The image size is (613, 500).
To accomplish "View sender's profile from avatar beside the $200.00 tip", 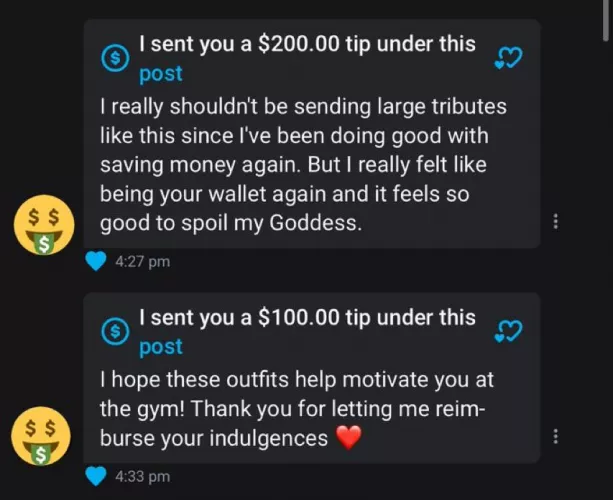I will point(43,222).
